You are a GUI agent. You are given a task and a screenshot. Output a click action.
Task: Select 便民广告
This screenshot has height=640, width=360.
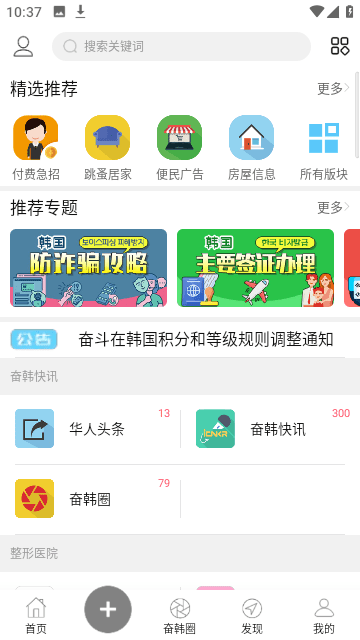pyautogui.click(x=180, y=148)
